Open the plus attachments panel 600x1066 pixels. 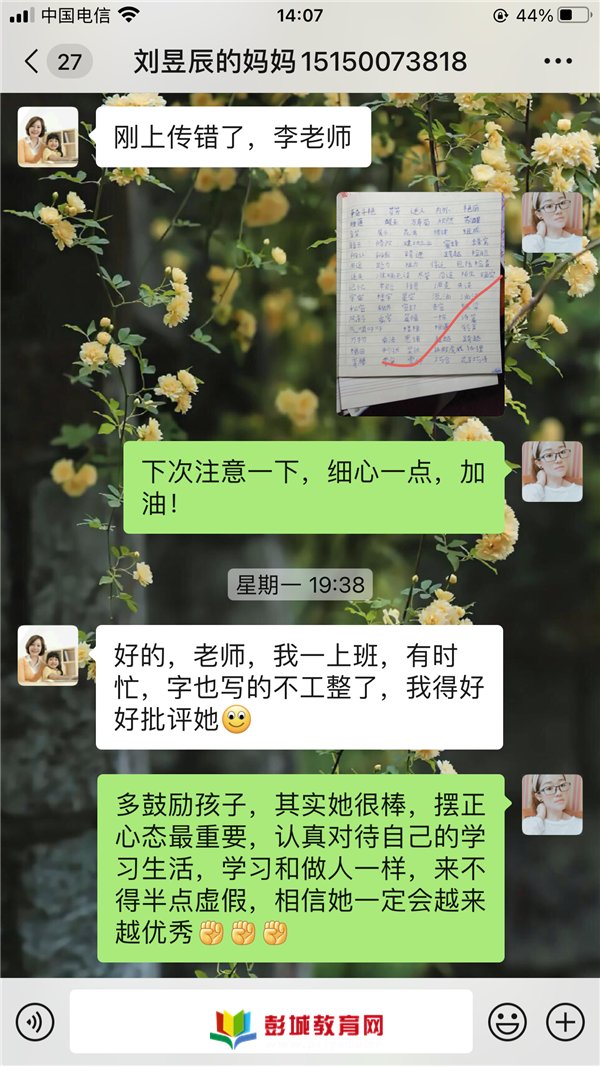pyautogui.click(x=566, y=1022)
